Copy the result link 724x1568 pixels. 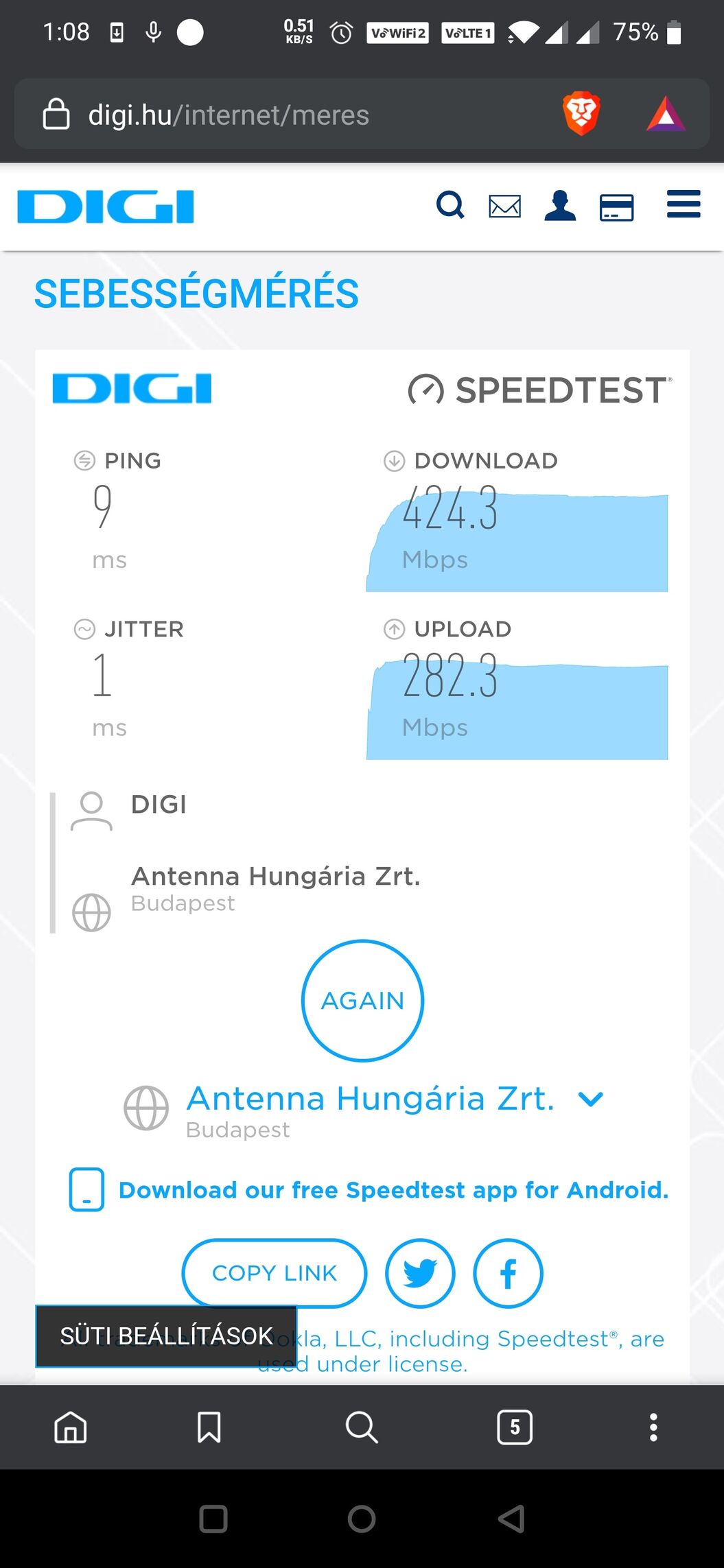[275, 1273]
